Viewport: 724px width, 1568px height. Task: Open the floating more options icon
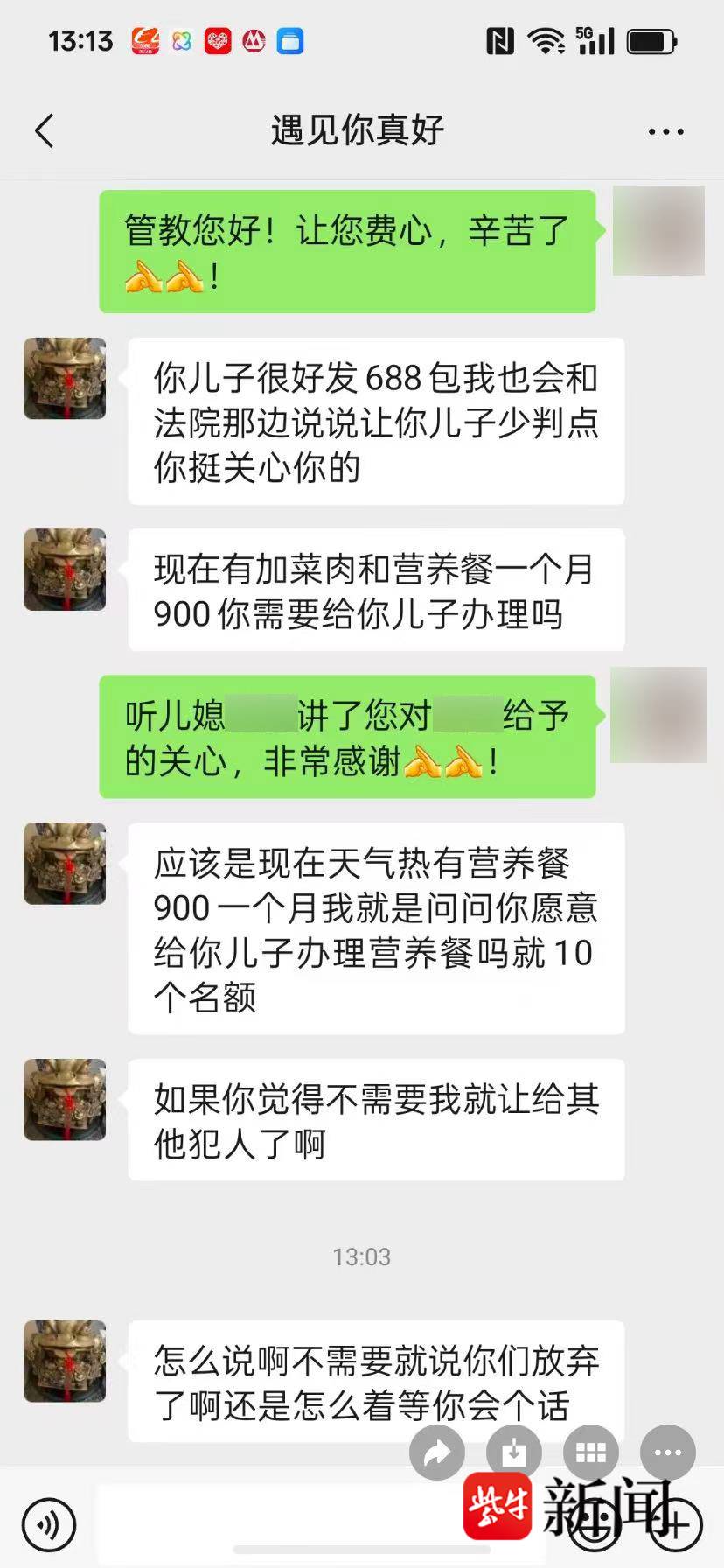(x=668, y=1453)
